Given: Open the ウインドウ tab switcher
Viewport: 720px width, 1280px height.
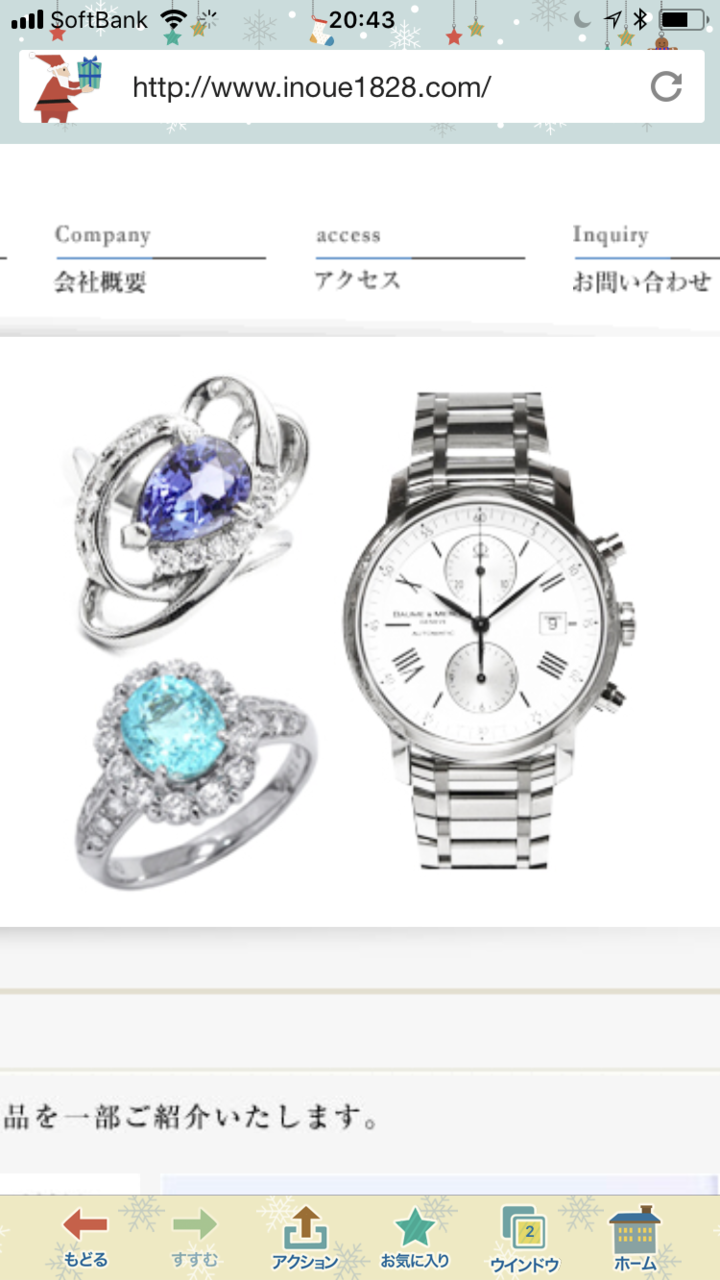Looking at the screenshot, I should click(x=524, y=1237).
